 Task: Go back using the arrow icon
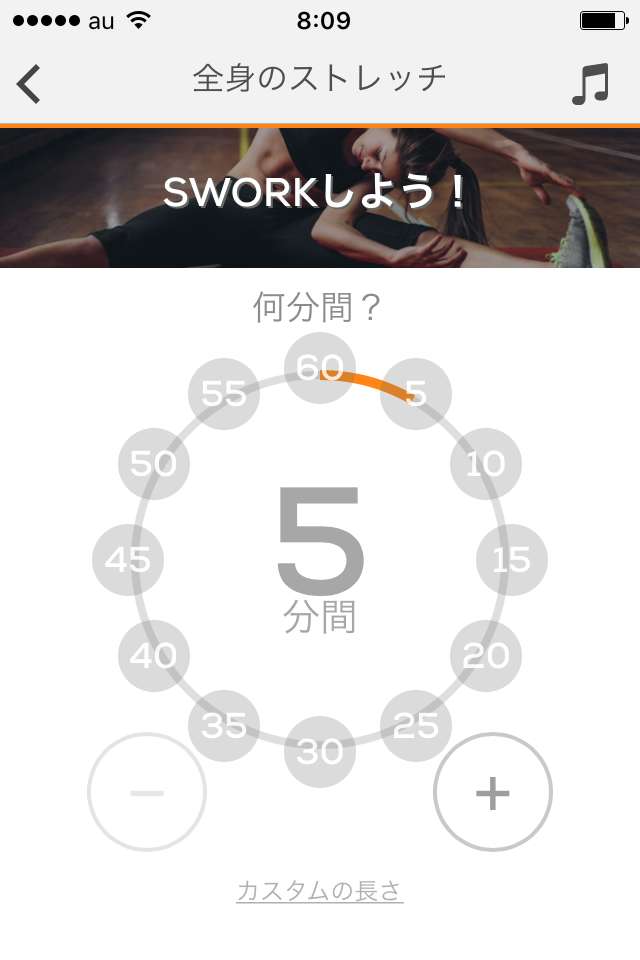[30, 82]
